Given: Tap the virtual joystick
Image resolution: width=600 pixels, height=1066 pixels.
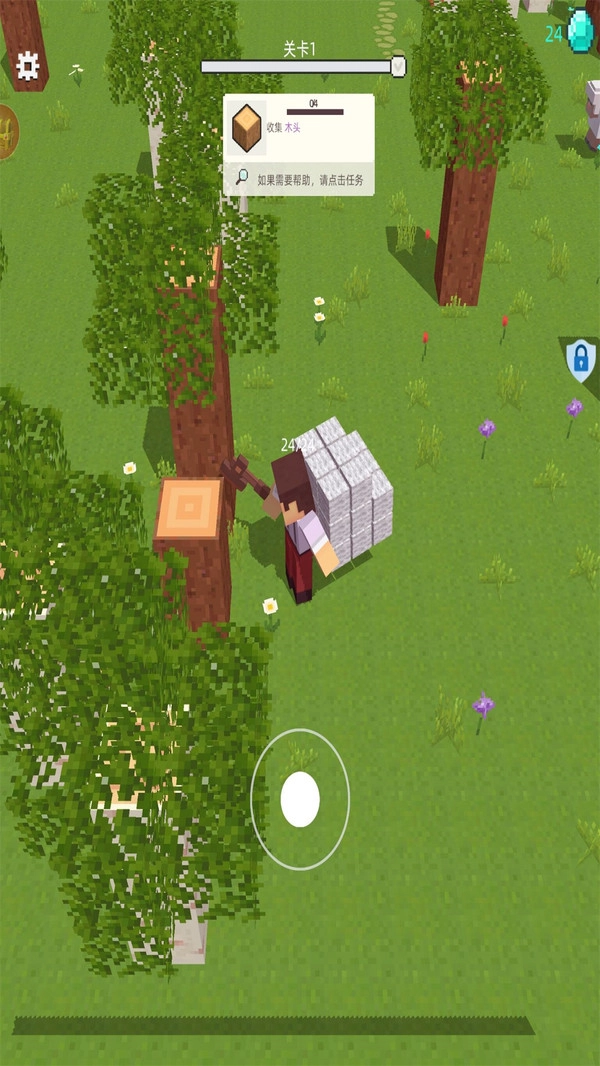Looking at the screenshot, I should (300, 799).
